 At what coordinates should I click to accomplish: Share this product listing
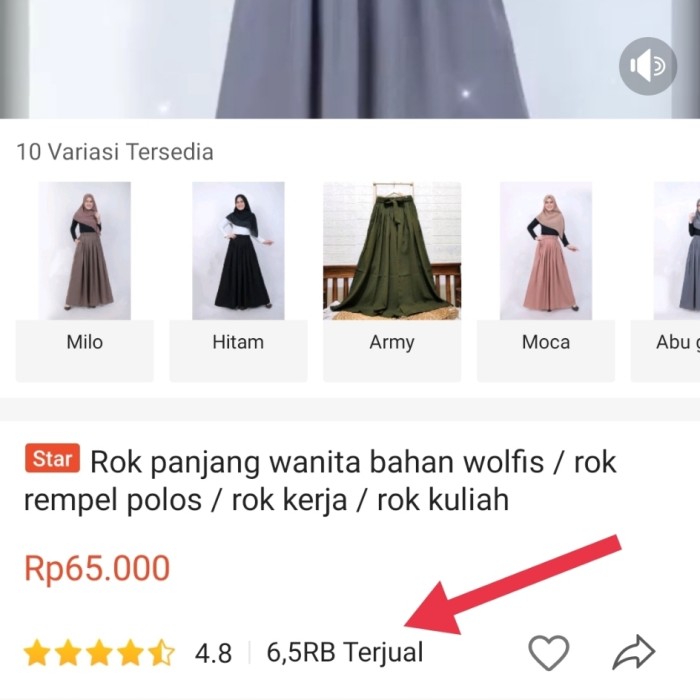[x=633, y=652]
